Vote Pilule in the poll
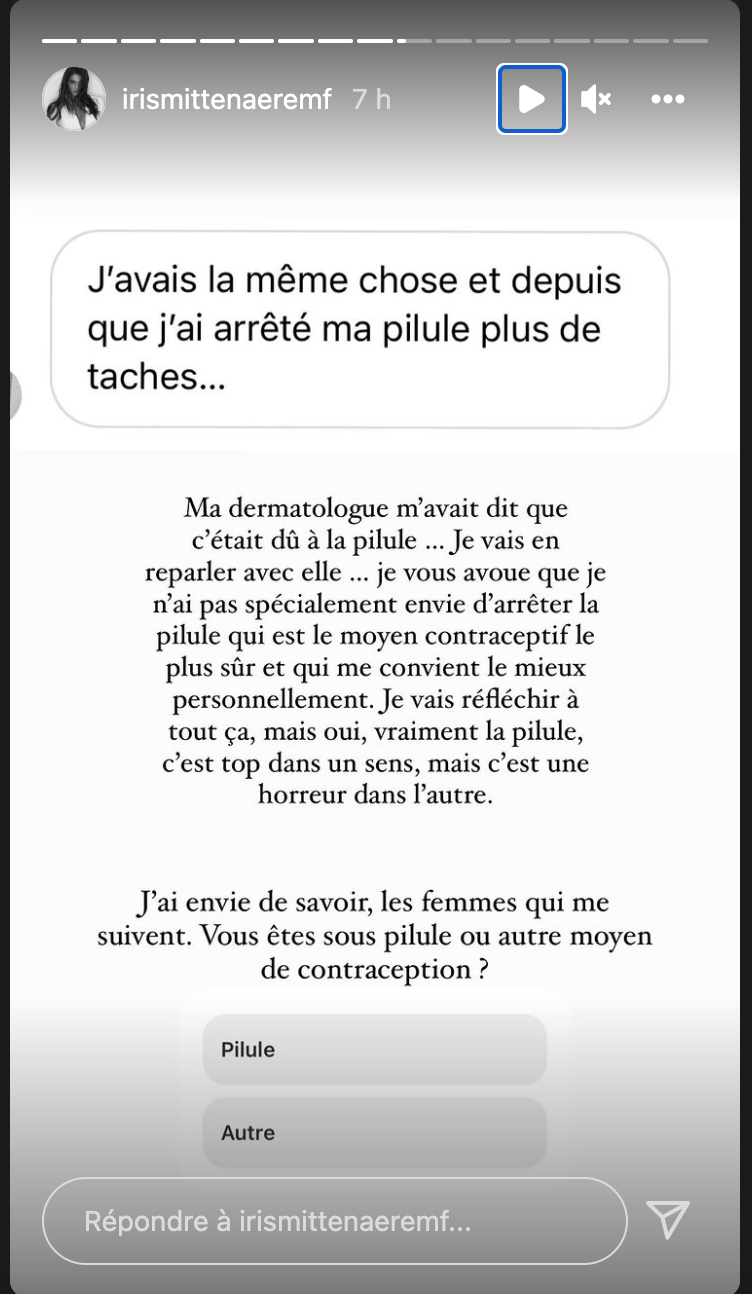The image size is (752, 1294). 375,1050
